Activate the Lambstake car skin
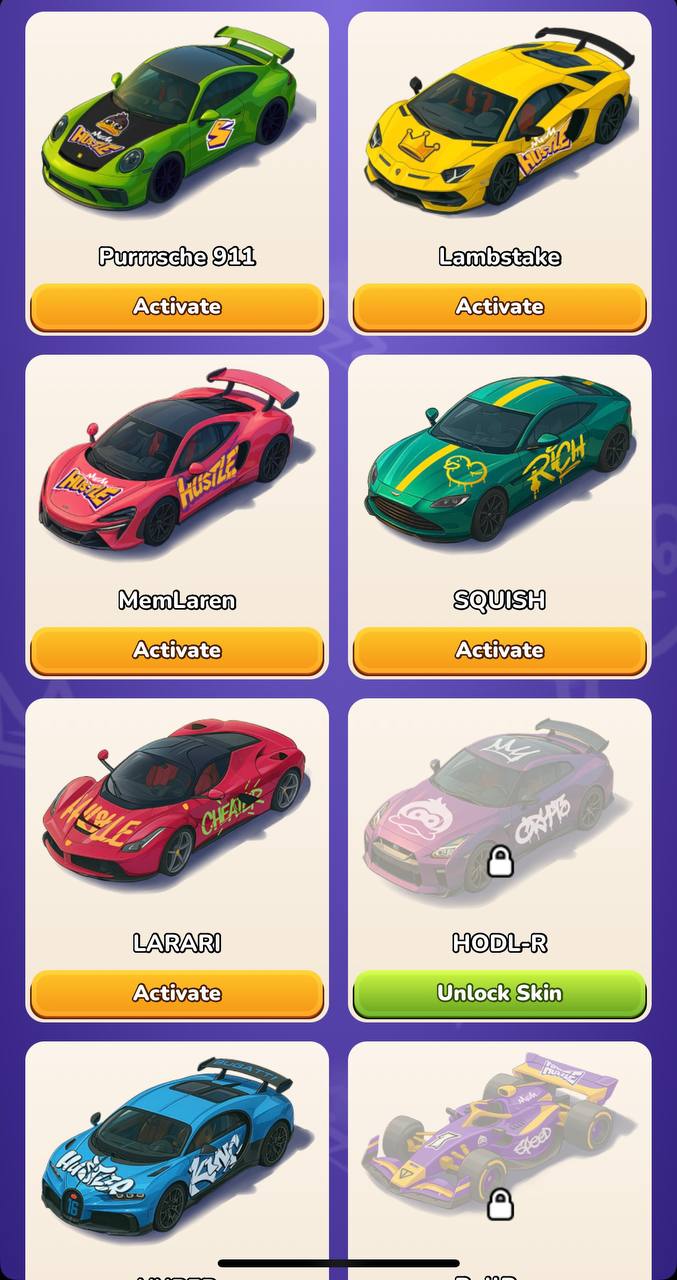This screenshot has height=1280, width=677. point(499,307)
